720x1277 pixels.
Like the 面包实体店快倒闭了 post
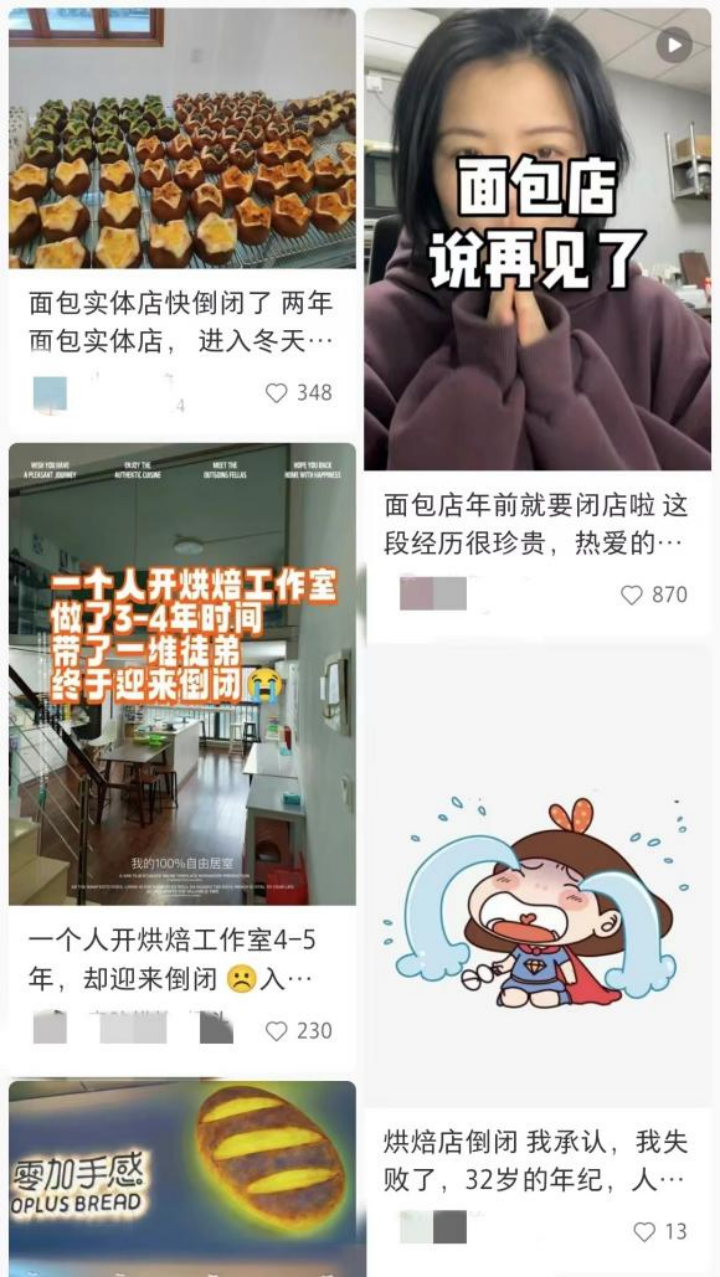point(277,393)
